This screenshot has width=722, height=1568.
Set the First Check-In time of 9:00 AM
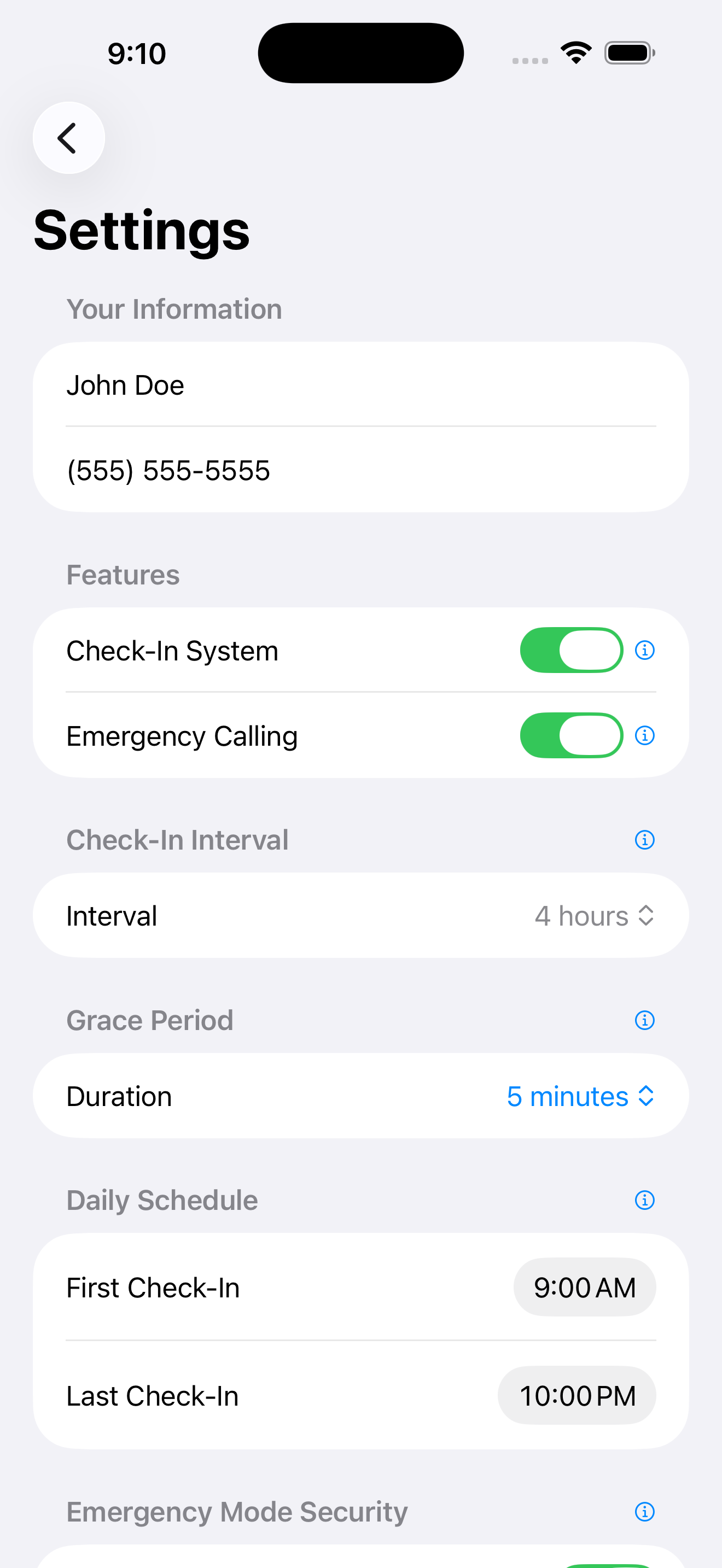(x=584, y=1288)
